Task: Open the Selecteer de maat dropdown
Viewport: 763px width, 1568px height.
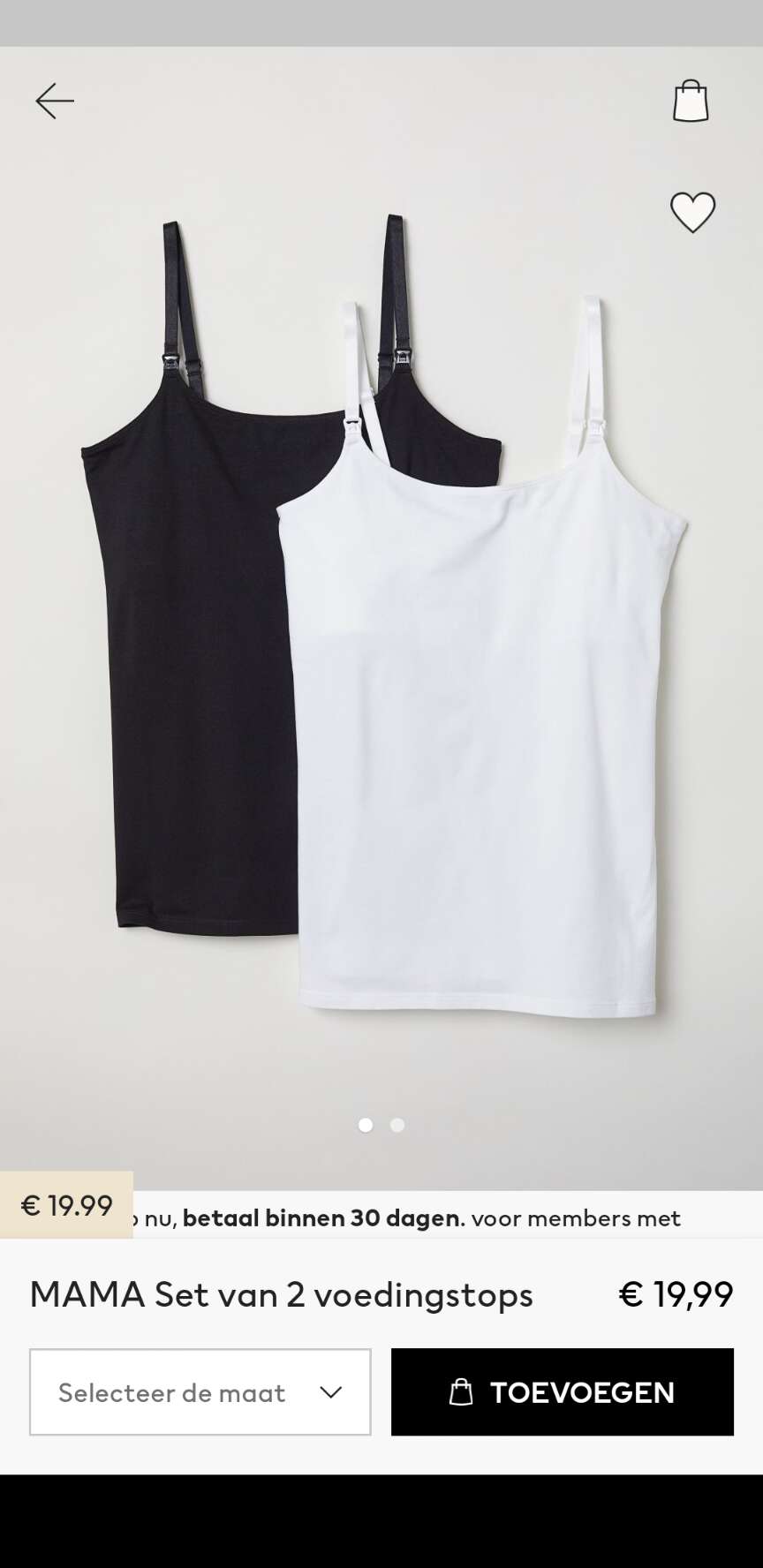Action: coord(200,1391)
